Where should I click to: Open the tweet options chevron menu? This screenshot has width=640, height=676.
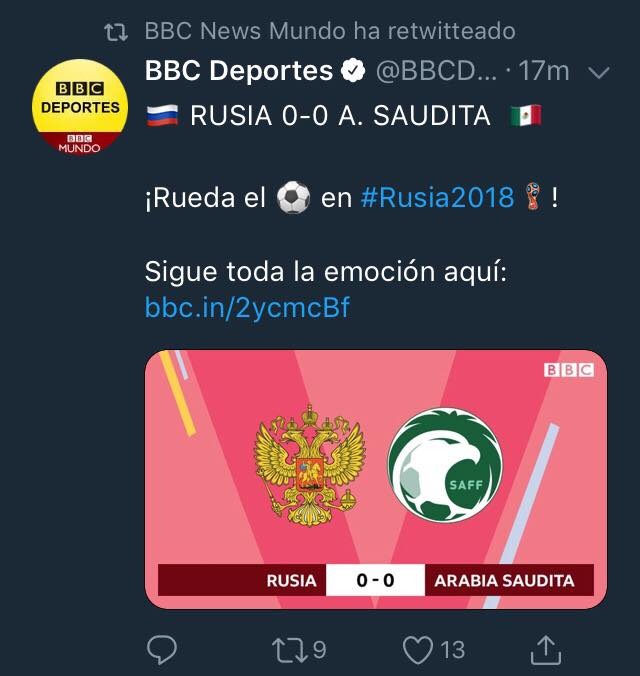tap(599, 72)
